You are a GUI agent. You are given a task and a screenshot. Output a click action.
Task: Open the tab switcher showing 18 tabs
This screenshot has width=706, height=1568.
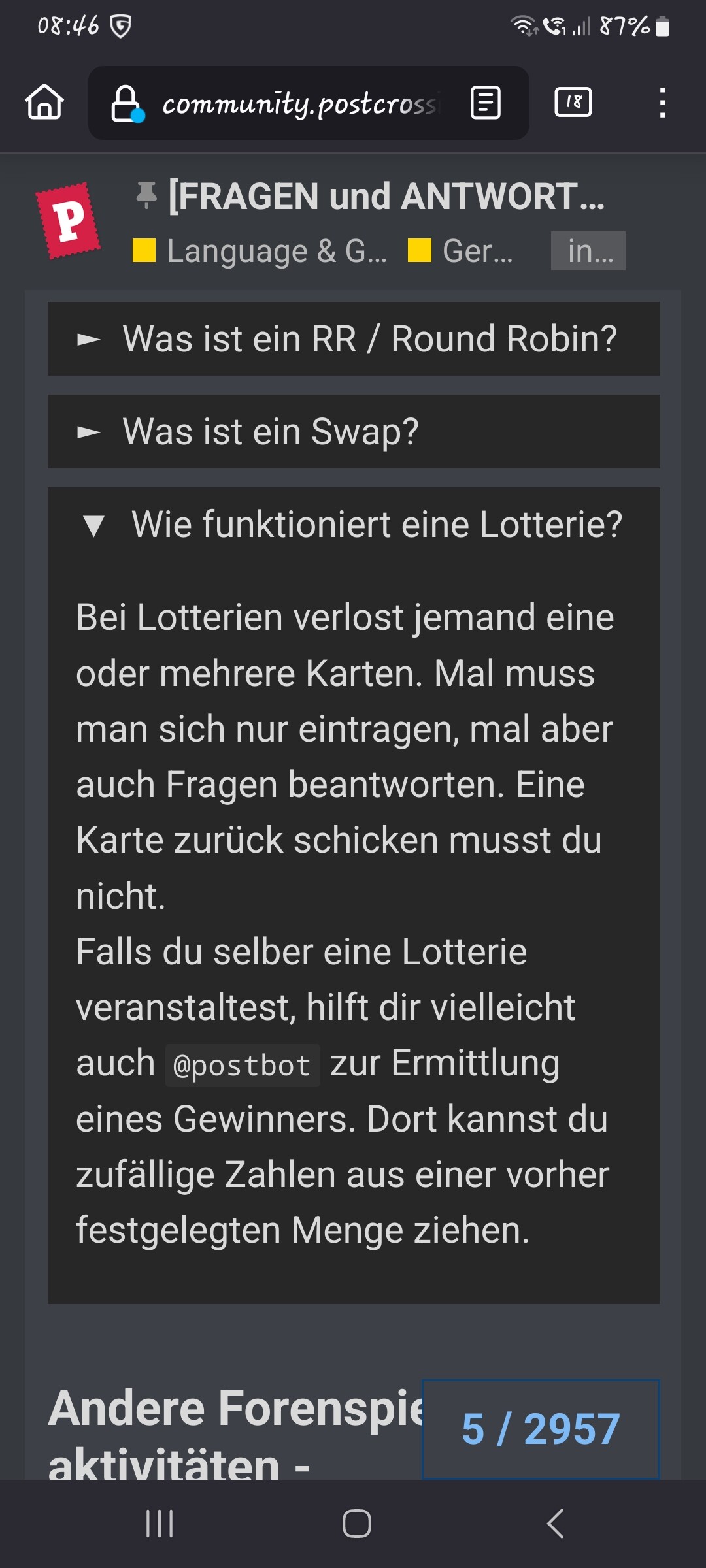click(x=573, y=103)
